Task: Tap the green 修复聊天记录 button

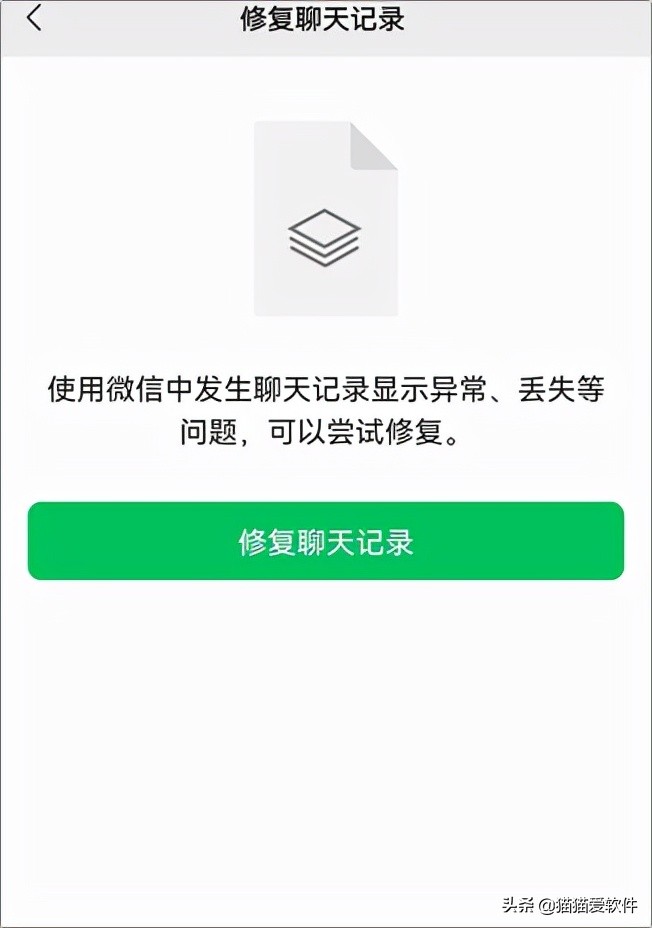Action: (325, 541)
